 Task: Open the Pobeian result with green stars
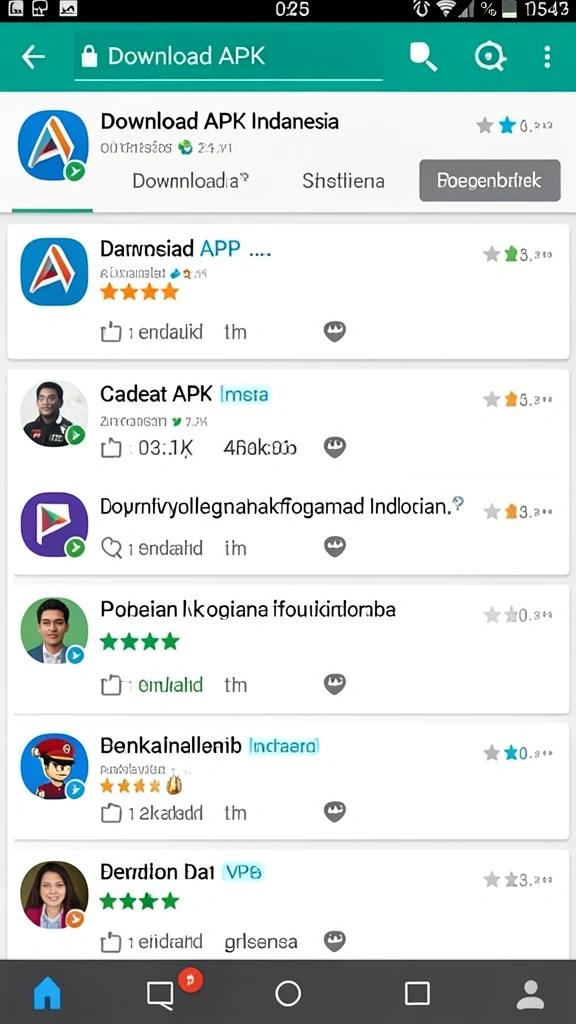(x=288, y=649)
